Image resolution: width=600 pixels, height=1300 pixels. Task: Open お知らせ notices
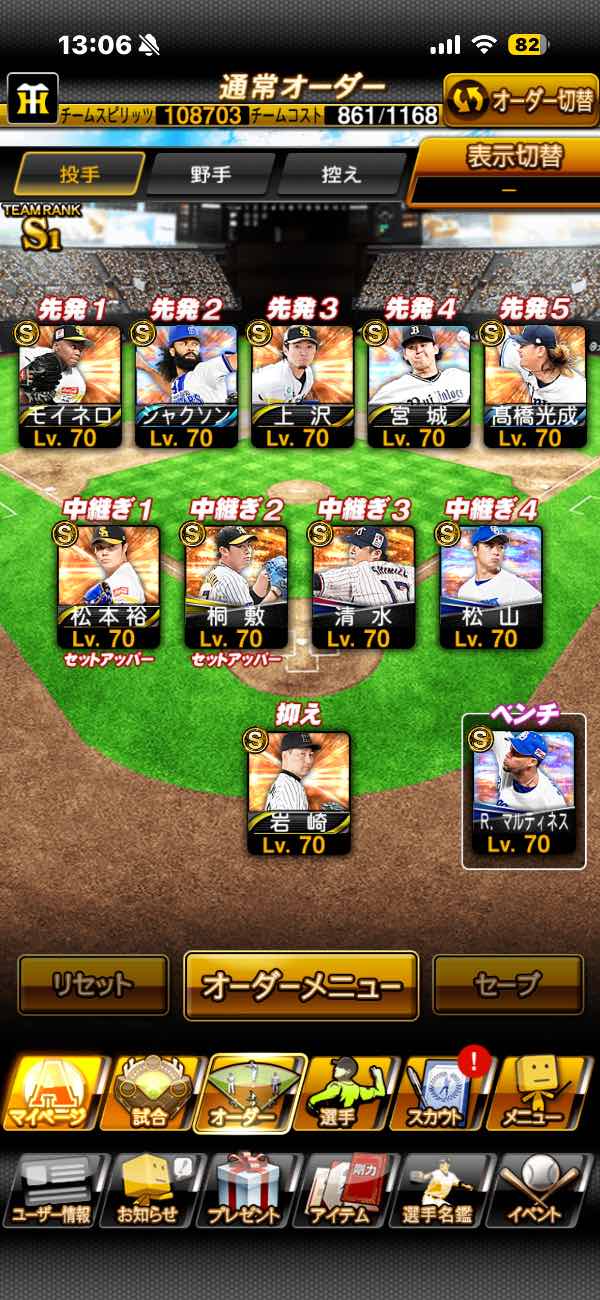[x=148, y=1191]
